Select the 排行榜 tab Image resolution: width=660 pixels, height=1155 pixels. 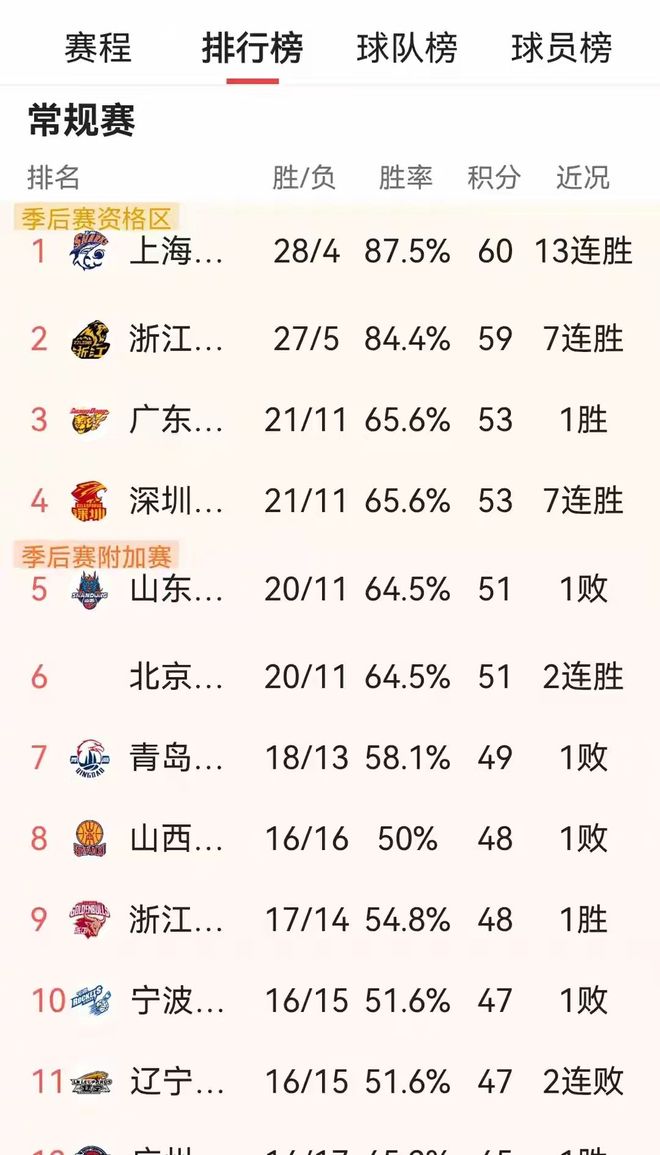pyautogui.click(x=252, y=47)
